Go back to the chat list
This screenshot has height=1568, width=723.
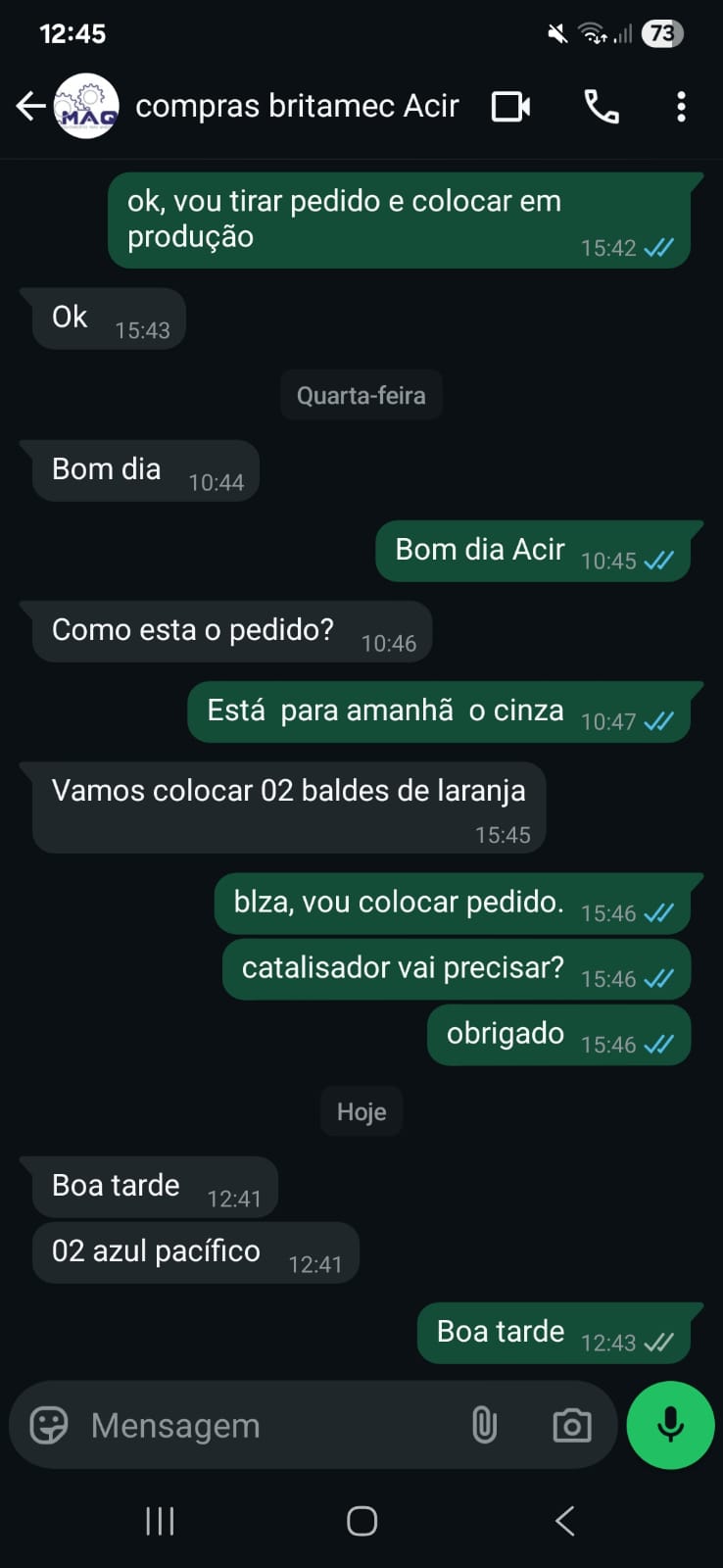(30, 106)
